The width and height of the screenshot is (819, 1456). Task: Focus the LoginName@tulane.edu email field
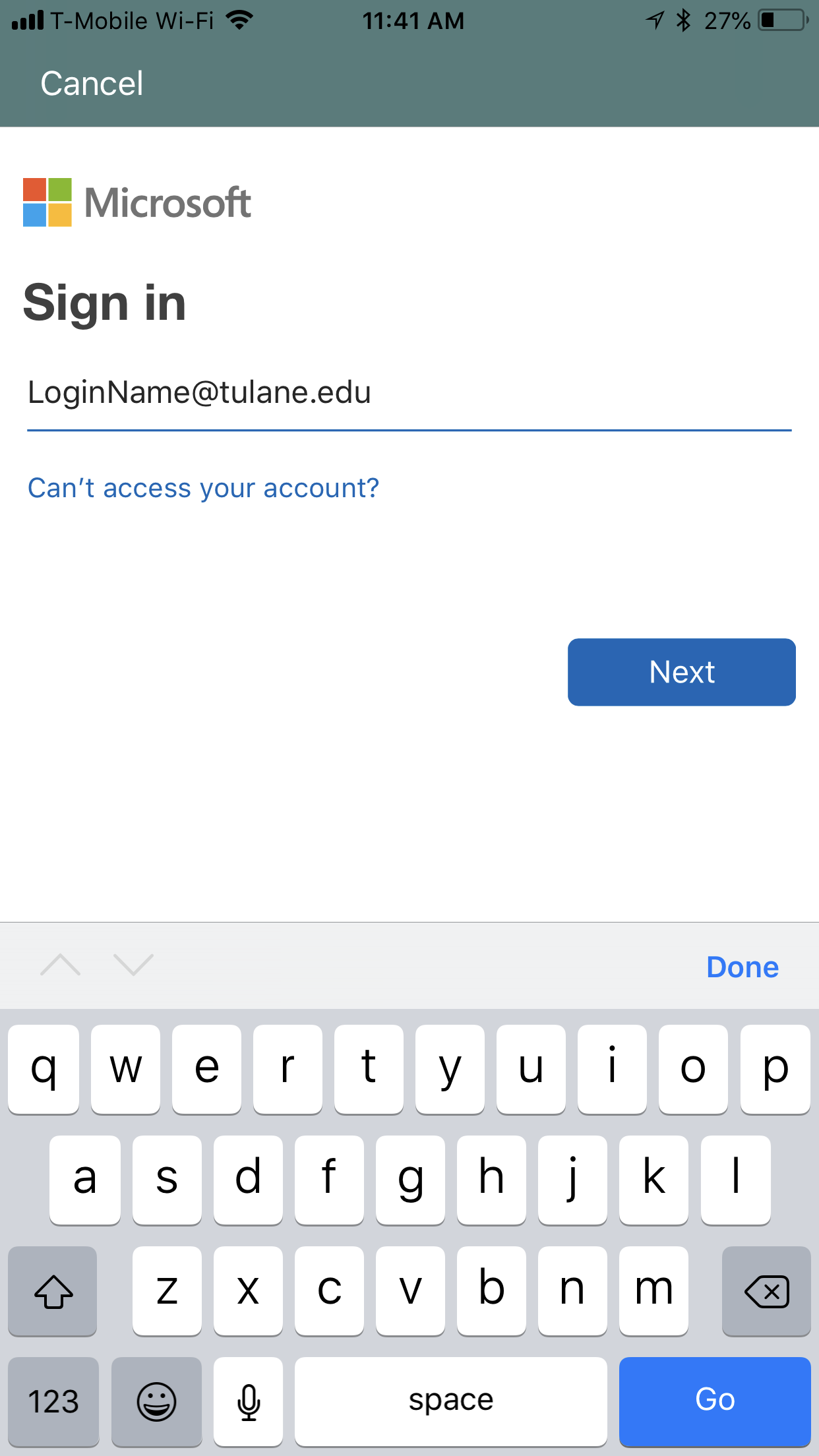409,394
